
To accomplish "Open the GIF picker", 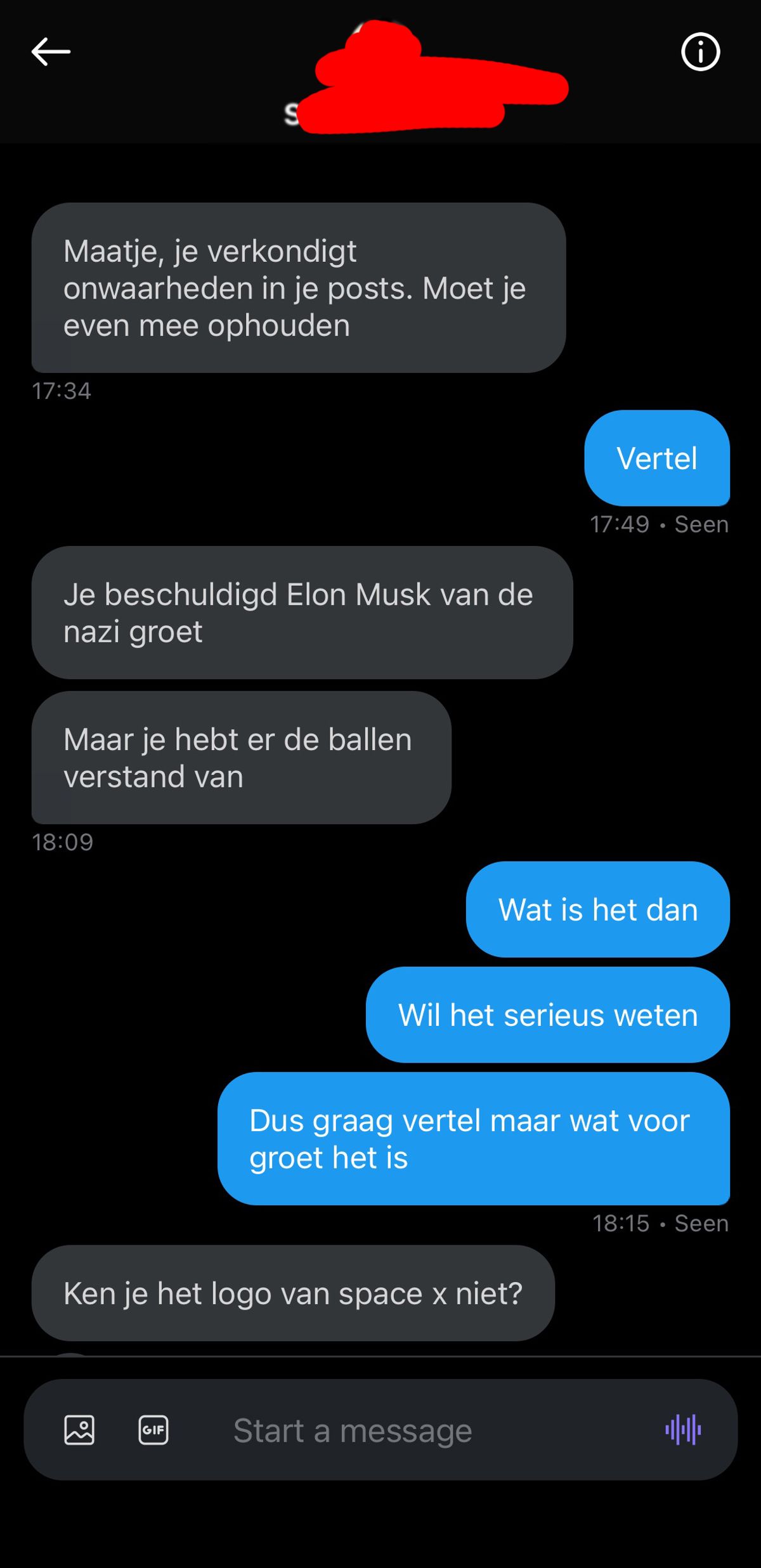I will click(153, 1430).
